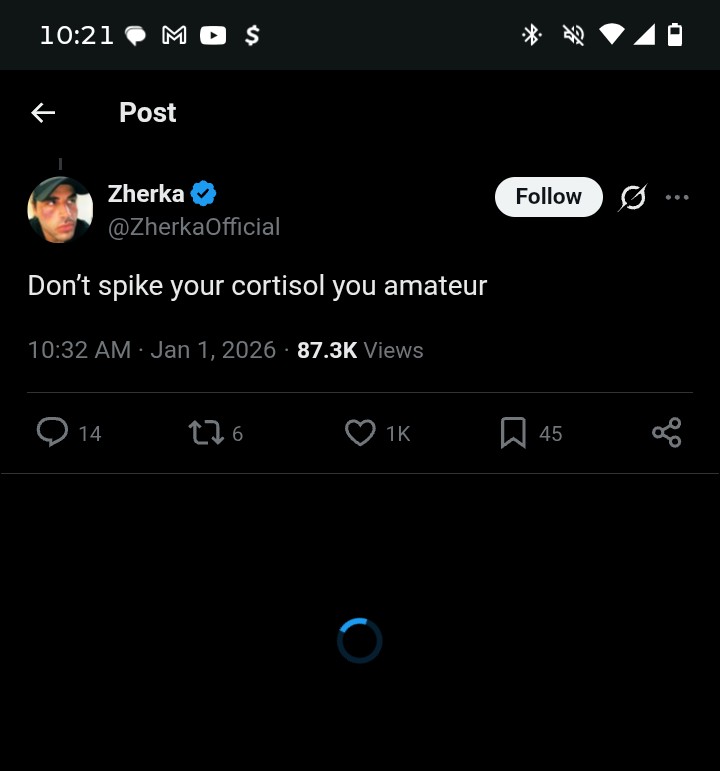Toggle Bluetooth from the status bar
The height and width of the screenshot is (771, 720).
pos(531,34)
